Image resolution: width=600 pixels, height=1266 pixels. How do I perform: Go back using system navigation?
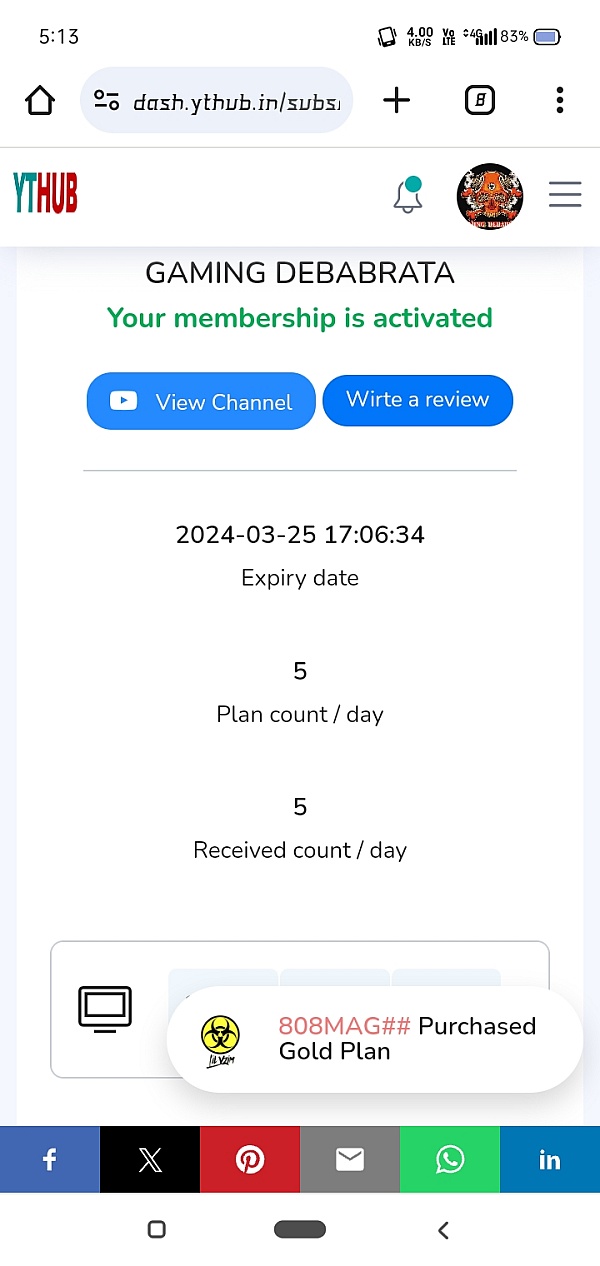[444, 1230]
